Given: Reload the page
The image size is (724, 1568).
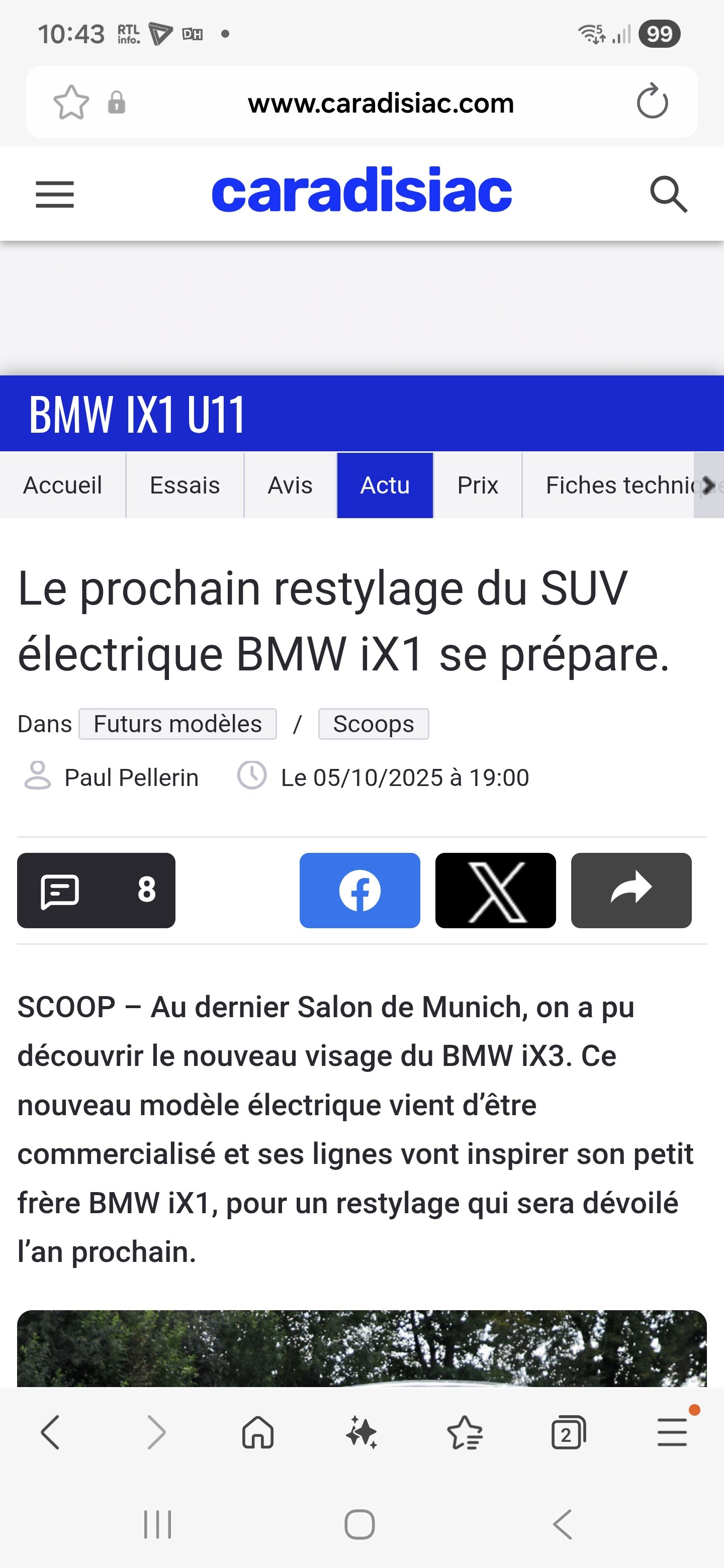Looking at the screenshot, I should pos(652,102).
